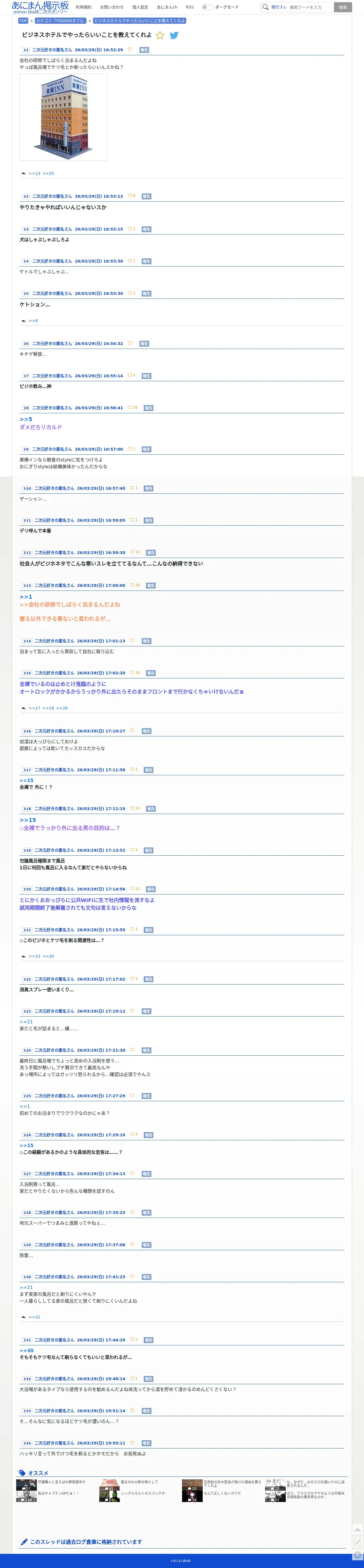Open the 東横INN image in post 1

(x=64, y=118)
